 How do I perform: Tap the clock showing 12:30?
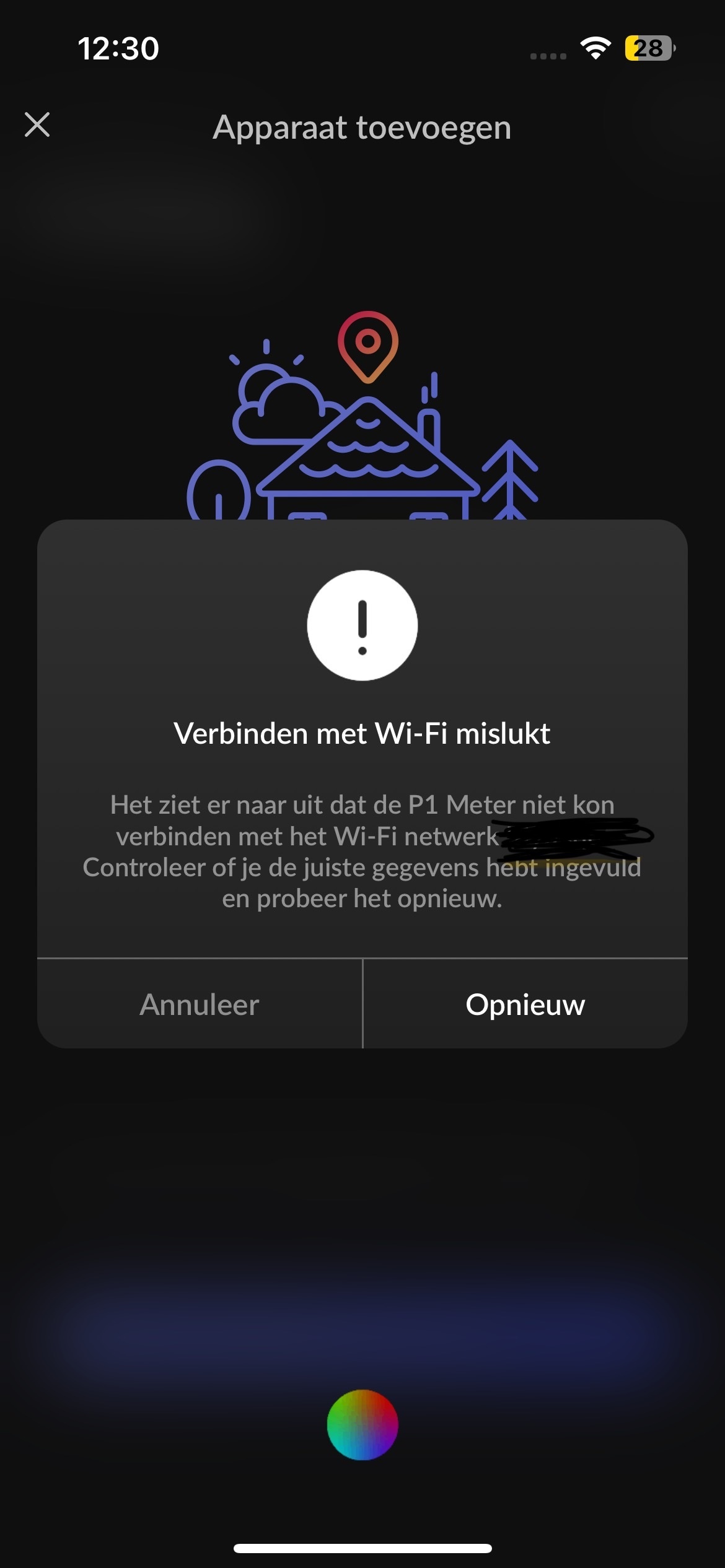point(118,48)
